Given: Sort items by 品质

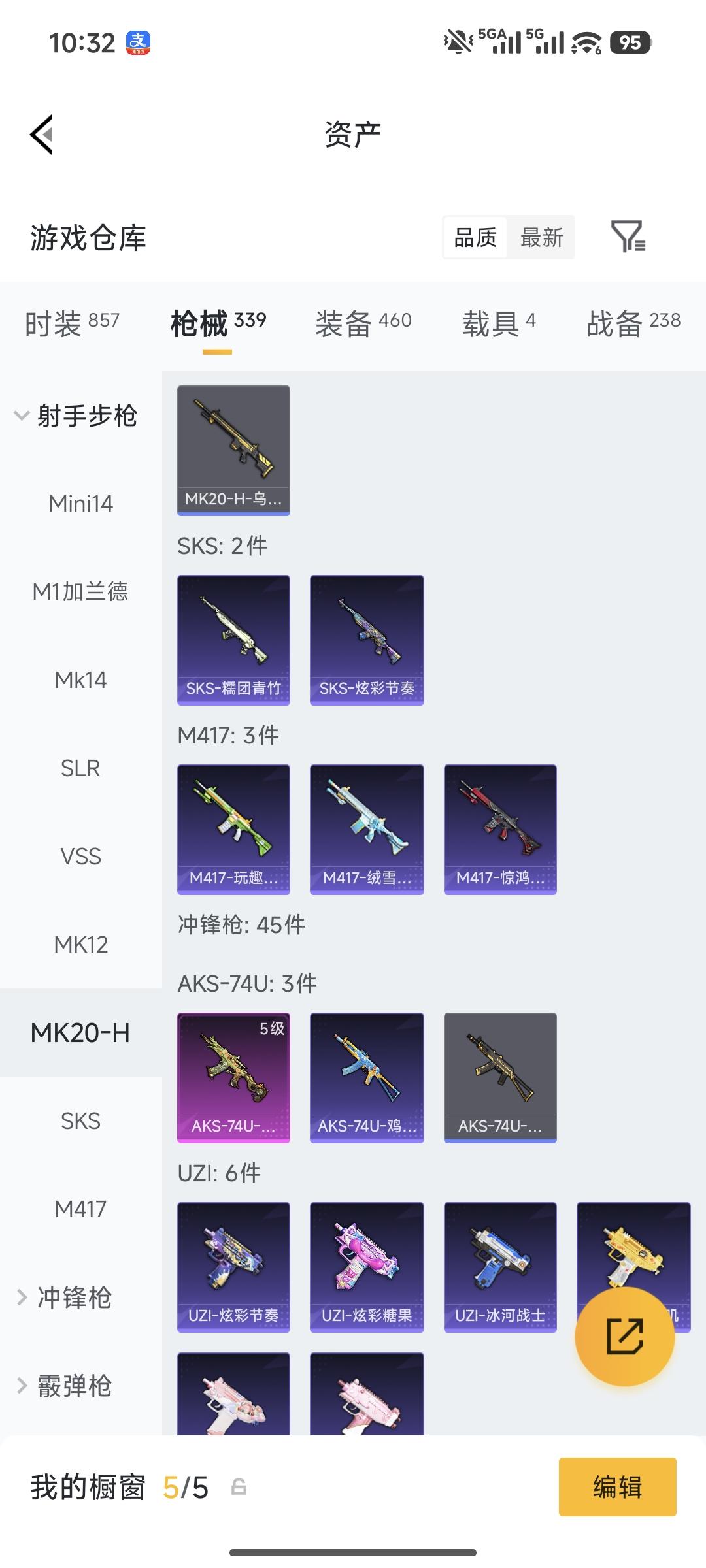Looking at the screenshot, I should (475, 237).
